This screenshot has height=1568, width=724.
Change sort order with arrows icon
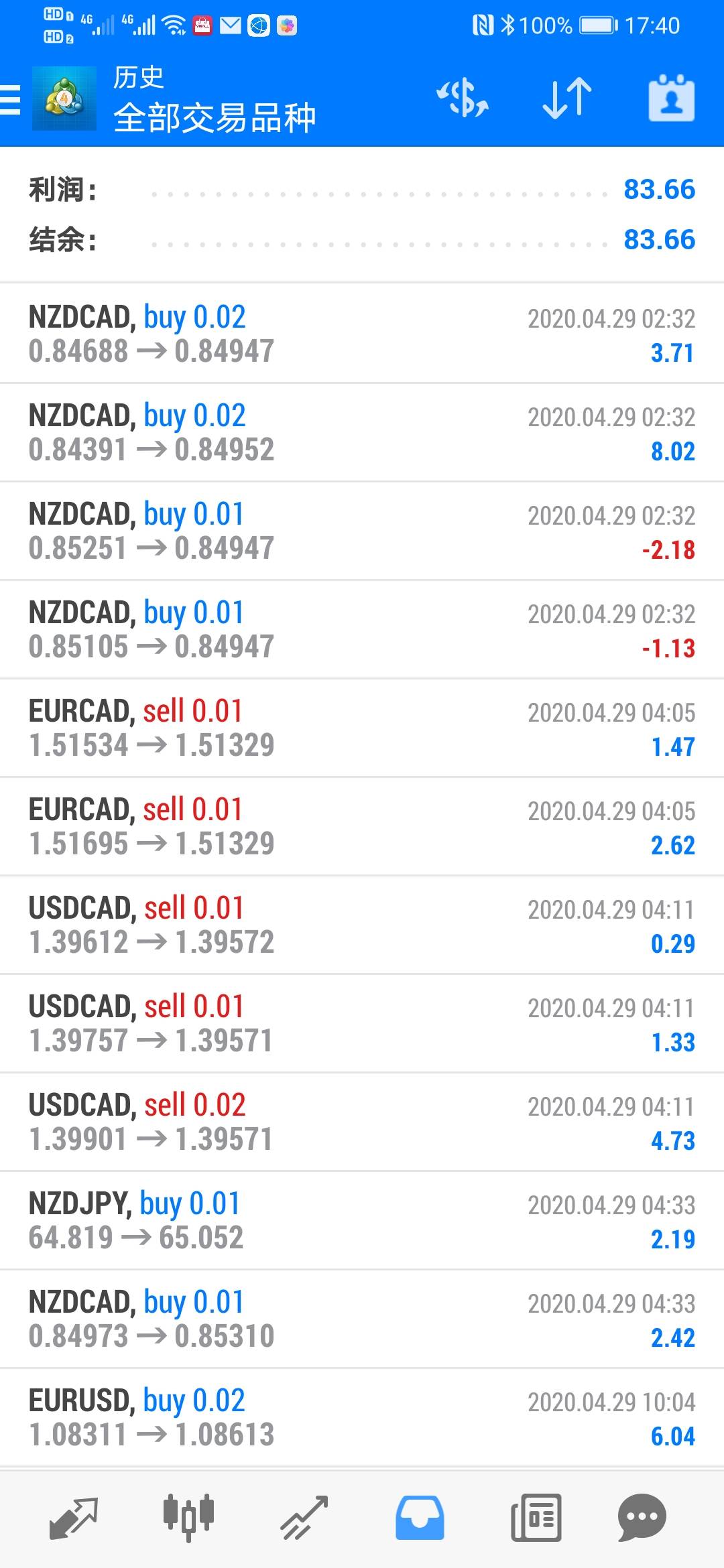567,99
